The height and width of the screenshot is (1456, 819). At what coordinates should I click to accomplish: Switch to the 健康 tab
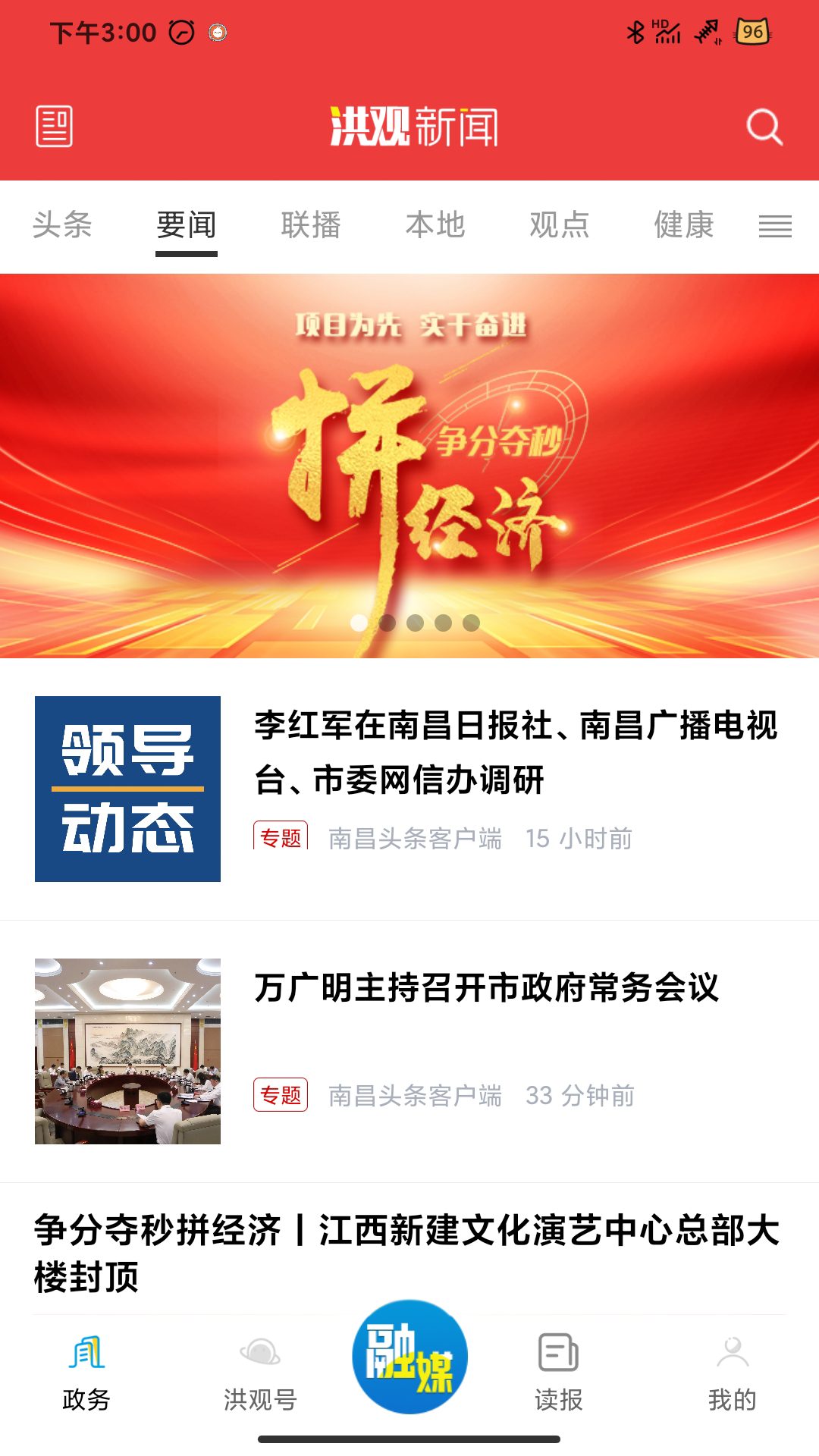(684, 225)
